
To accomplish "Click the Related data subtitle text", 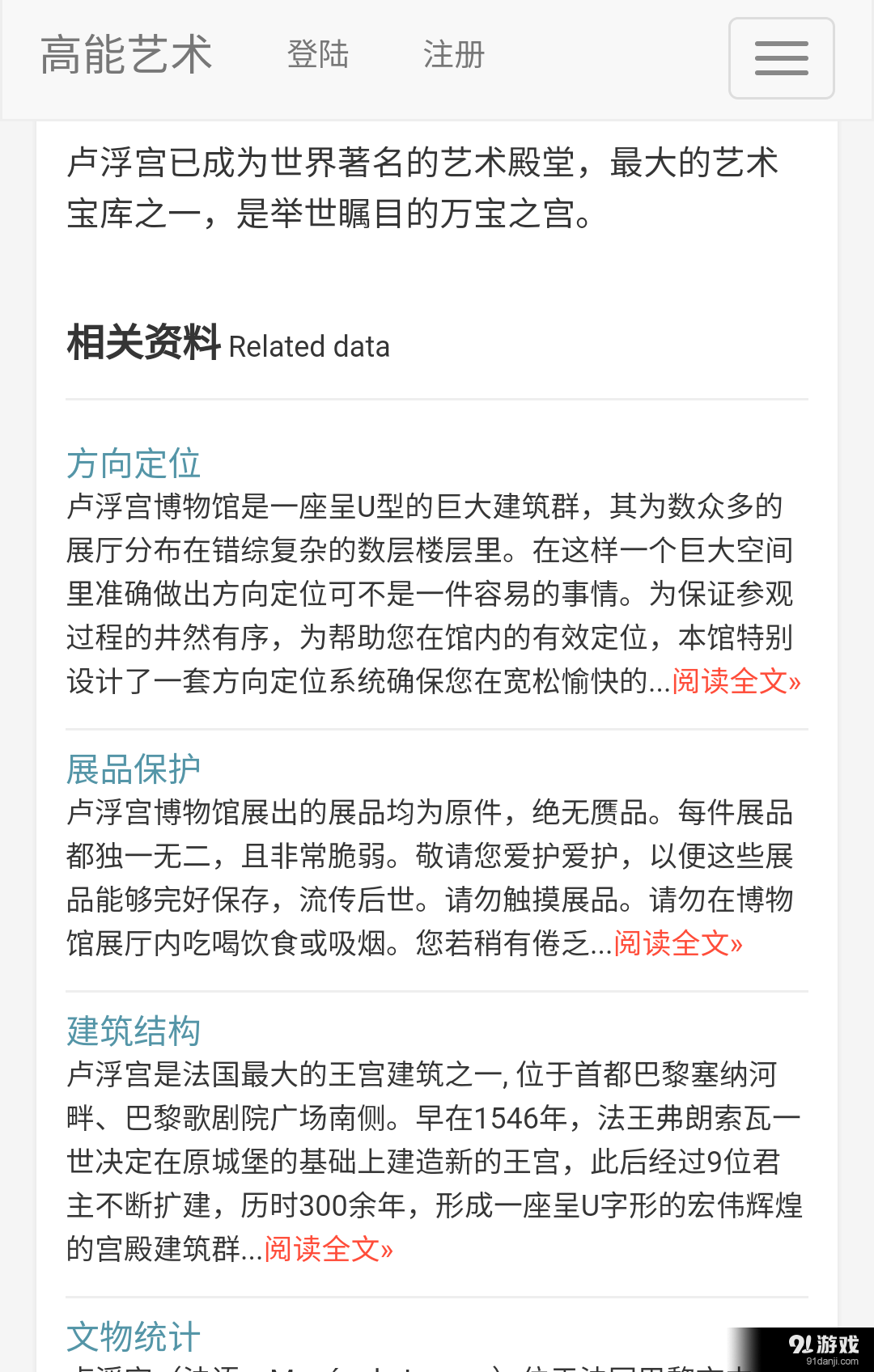I will click(308, 347).
